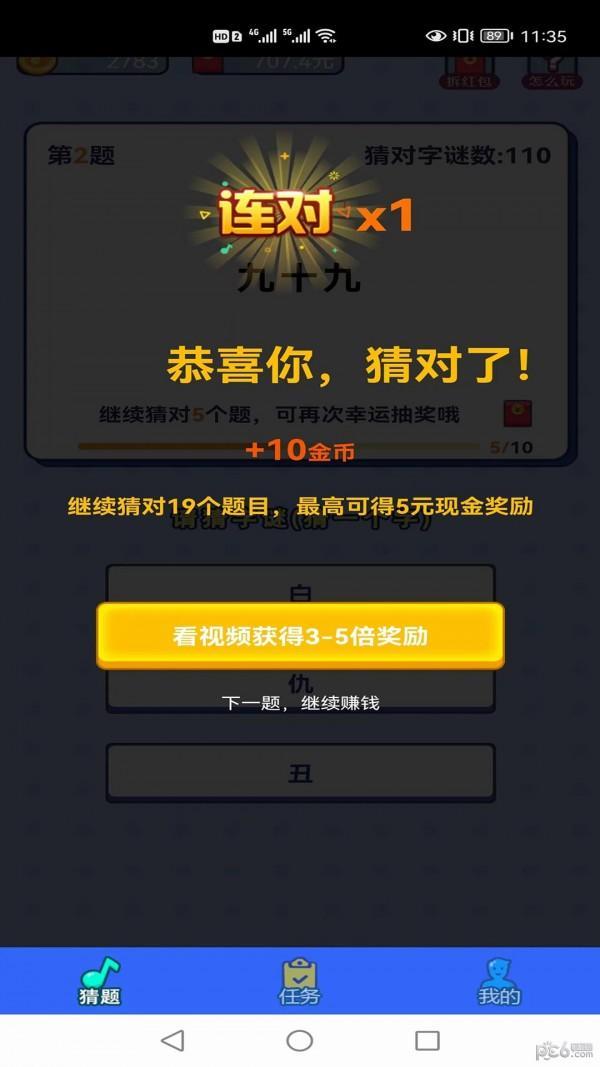
Task: Switch to the 任务 tab
Action: point(300,980)
